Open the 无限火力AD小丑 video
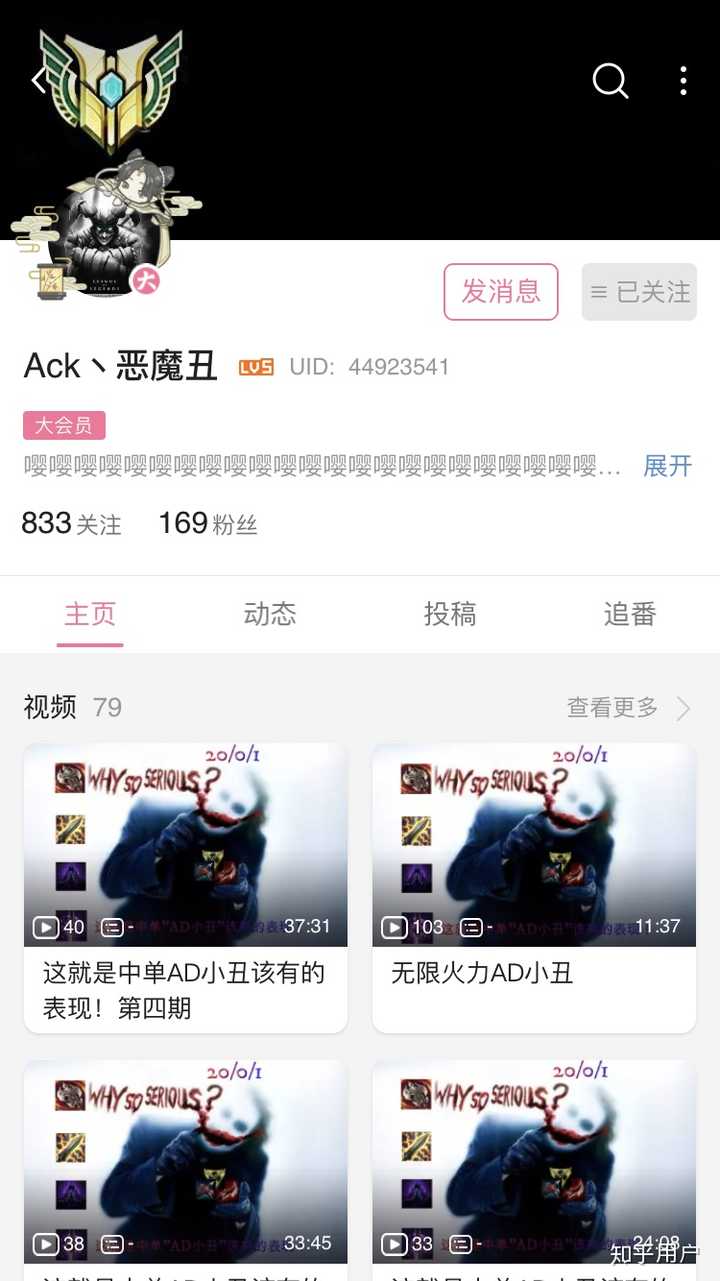 (x=534, y=888)
